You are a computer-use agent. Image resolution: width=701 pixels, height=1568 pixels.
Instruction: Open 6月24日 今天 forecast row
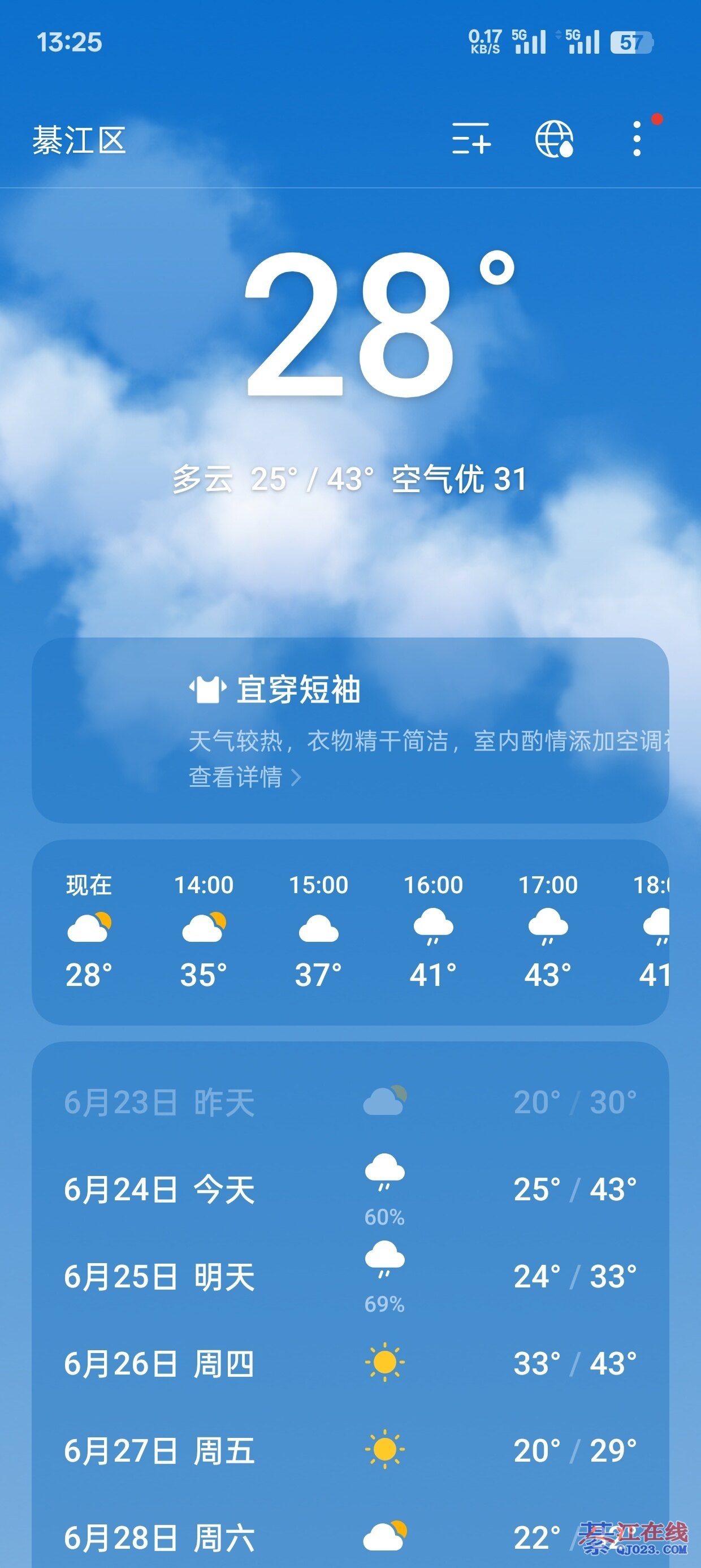tap(350, 1189)
